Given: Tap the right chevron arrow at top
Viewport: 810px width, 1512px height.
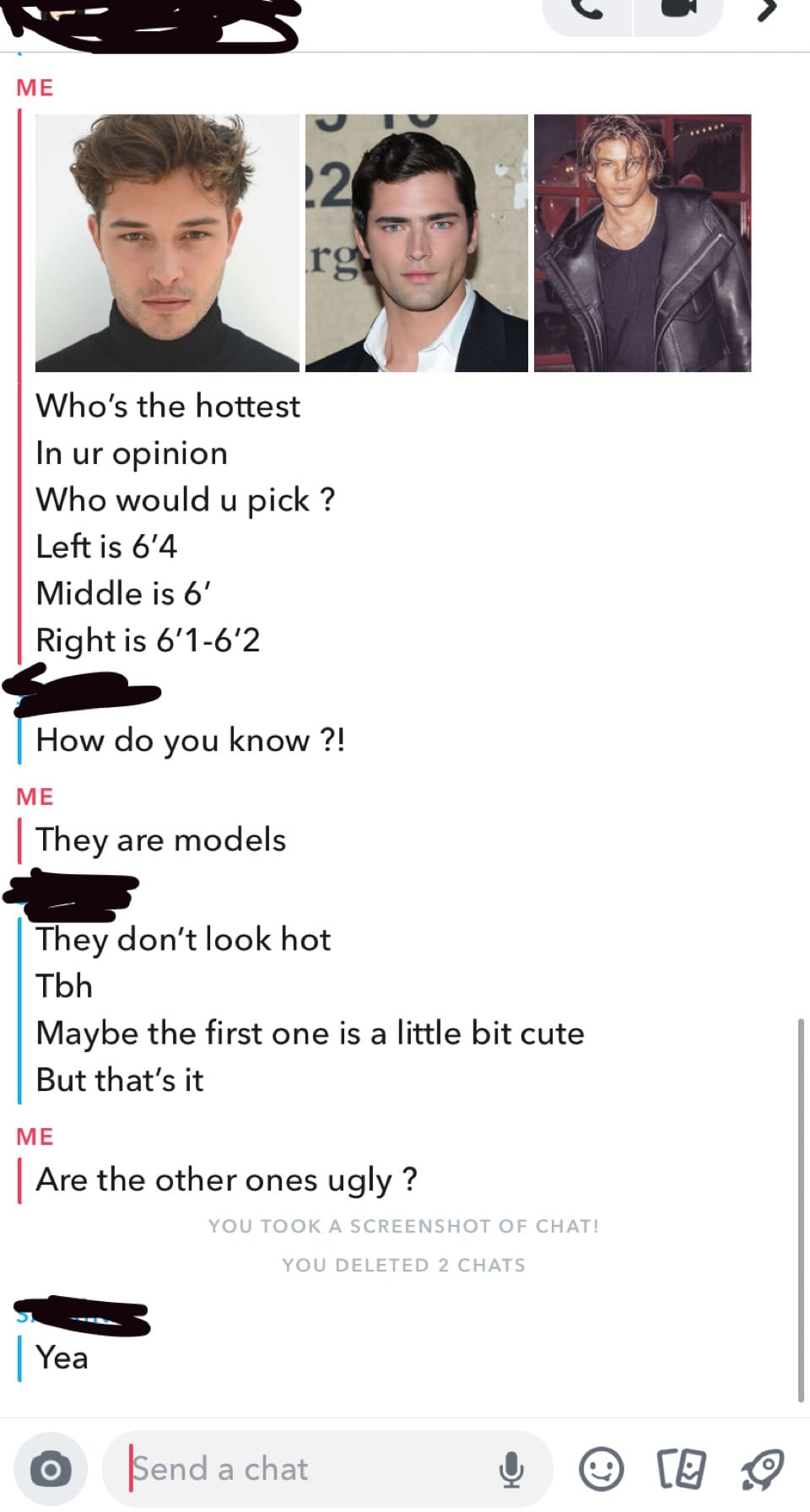Looking at the screenshot, I should 766,10.
